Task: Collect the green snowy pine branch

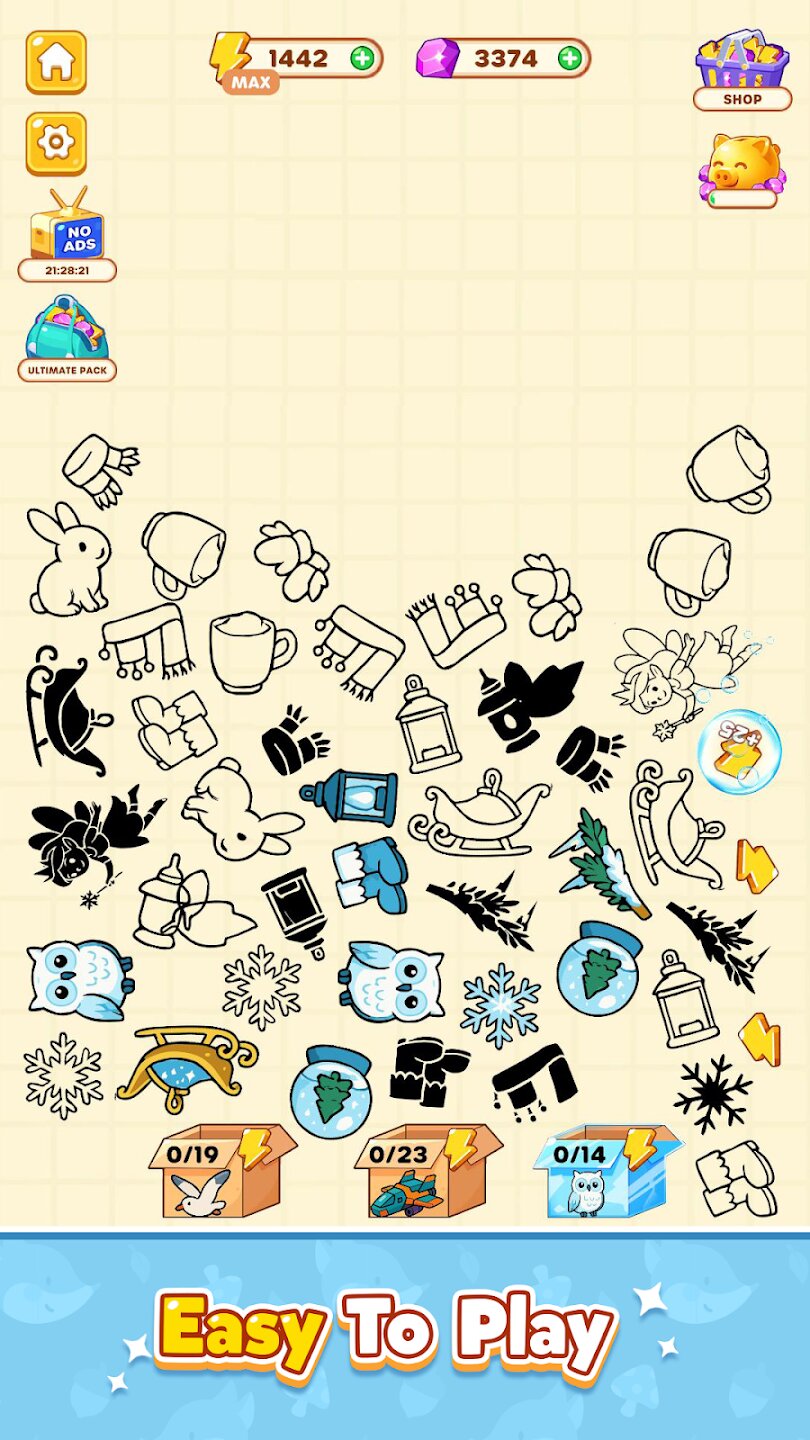Action: [x=600, y=863]
